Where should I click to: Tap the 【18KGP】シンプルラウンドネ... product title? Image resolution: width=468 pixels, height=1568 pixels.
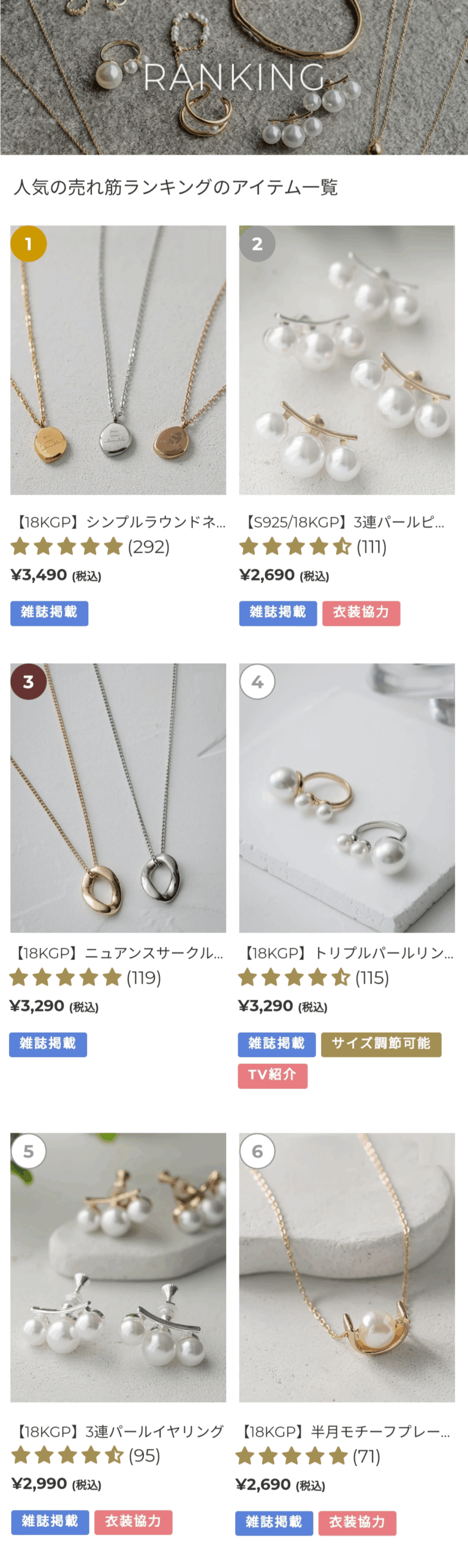coord(119,522)
